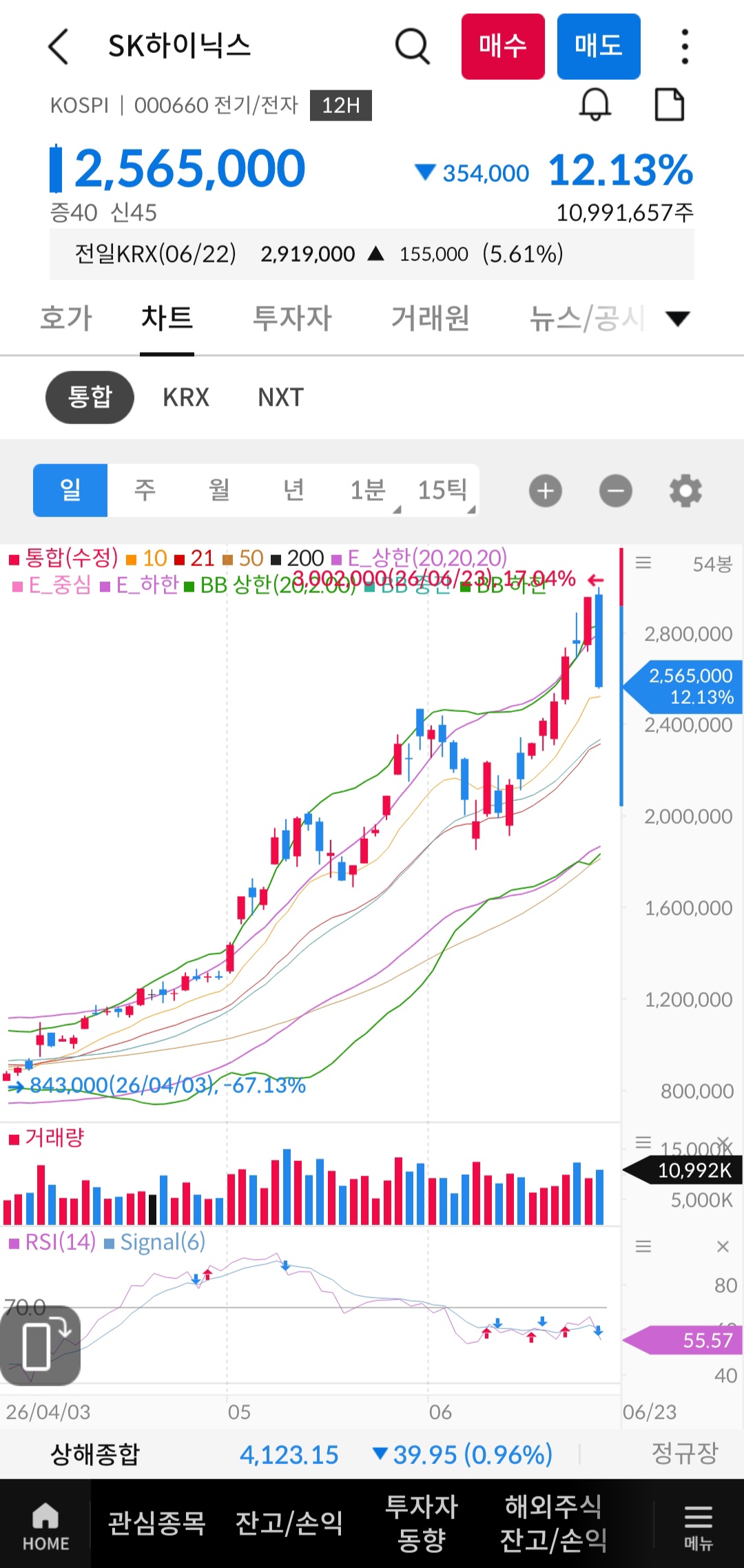Select the 1분 minute chart option
Image resolution: width=744 pixels, height=1568 pixels.
coord(368,490)
